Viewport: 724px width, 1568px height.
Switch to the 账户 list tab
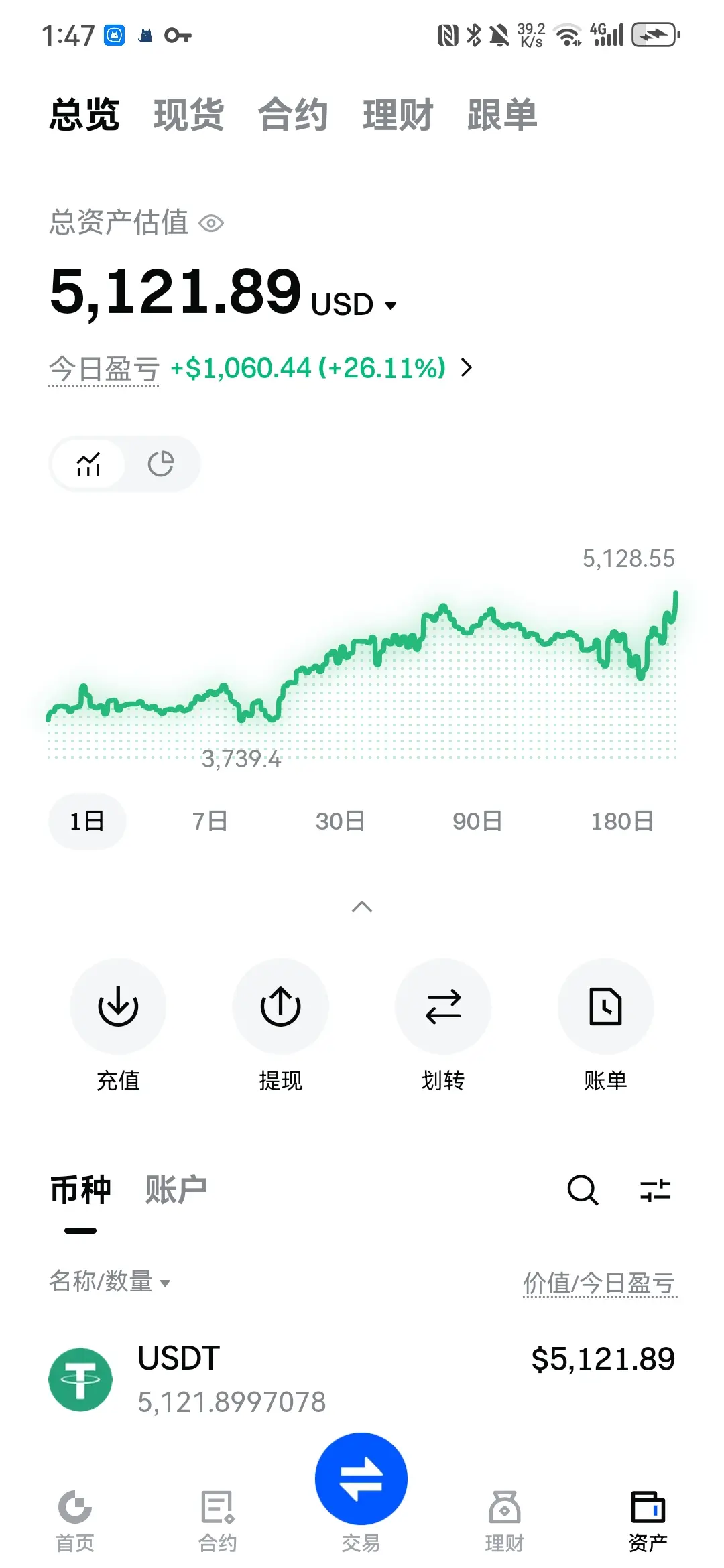pos(176,1191)
